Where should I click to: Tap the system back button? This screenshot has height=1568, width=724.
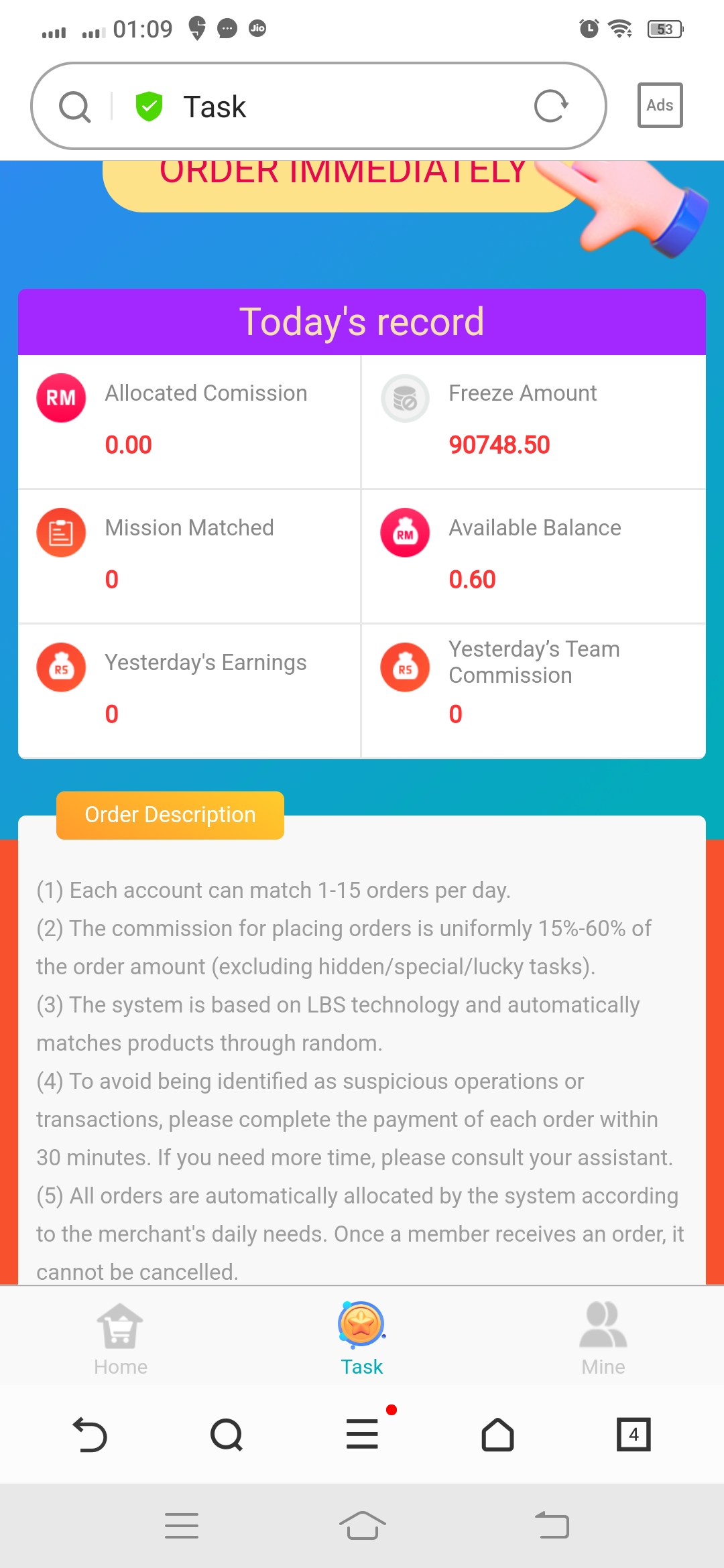click(552, 1526)
